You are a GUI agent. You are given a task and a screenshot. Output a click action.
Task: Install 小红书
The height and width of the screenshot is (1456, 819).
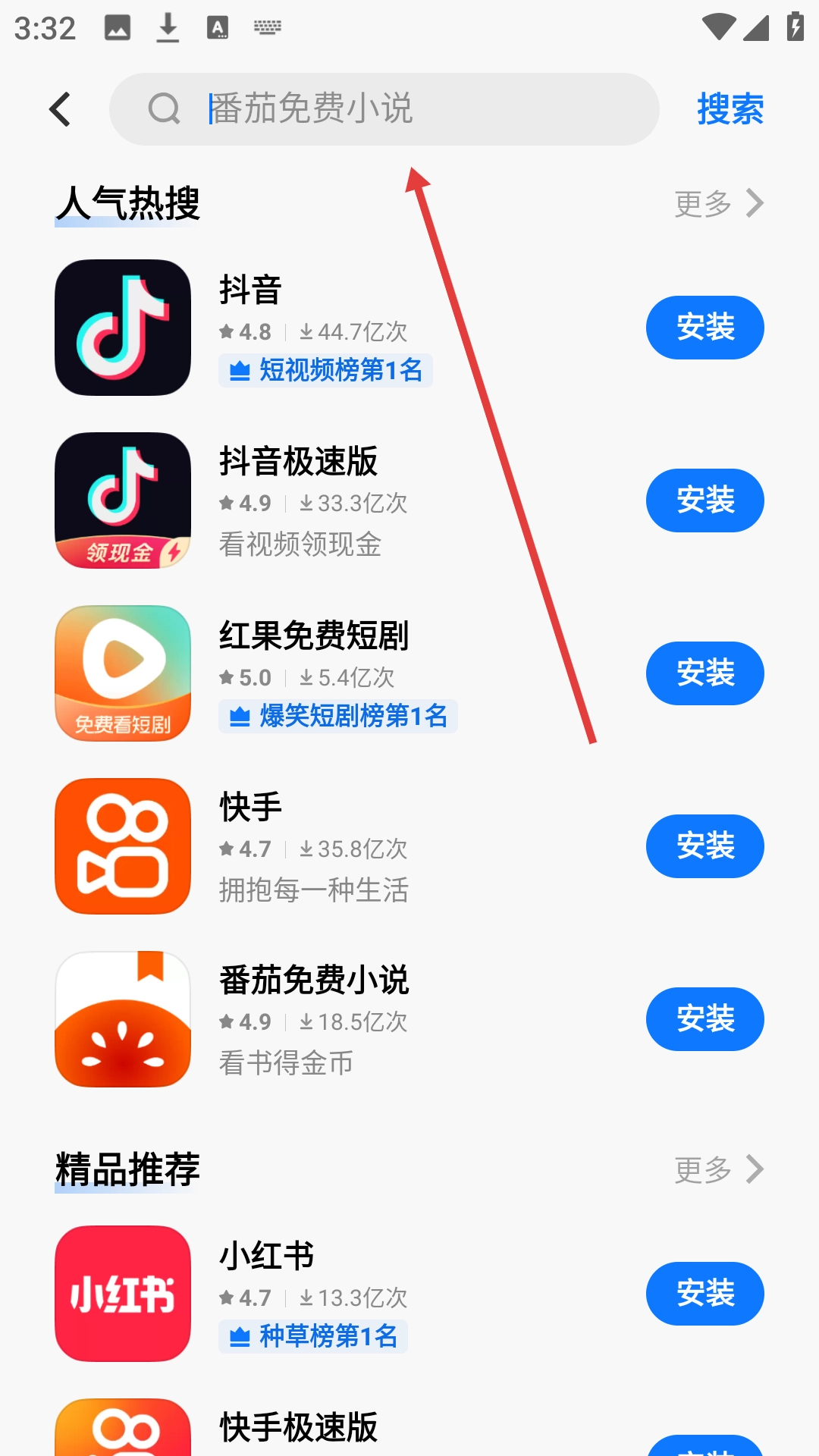tap(704, 1294)
